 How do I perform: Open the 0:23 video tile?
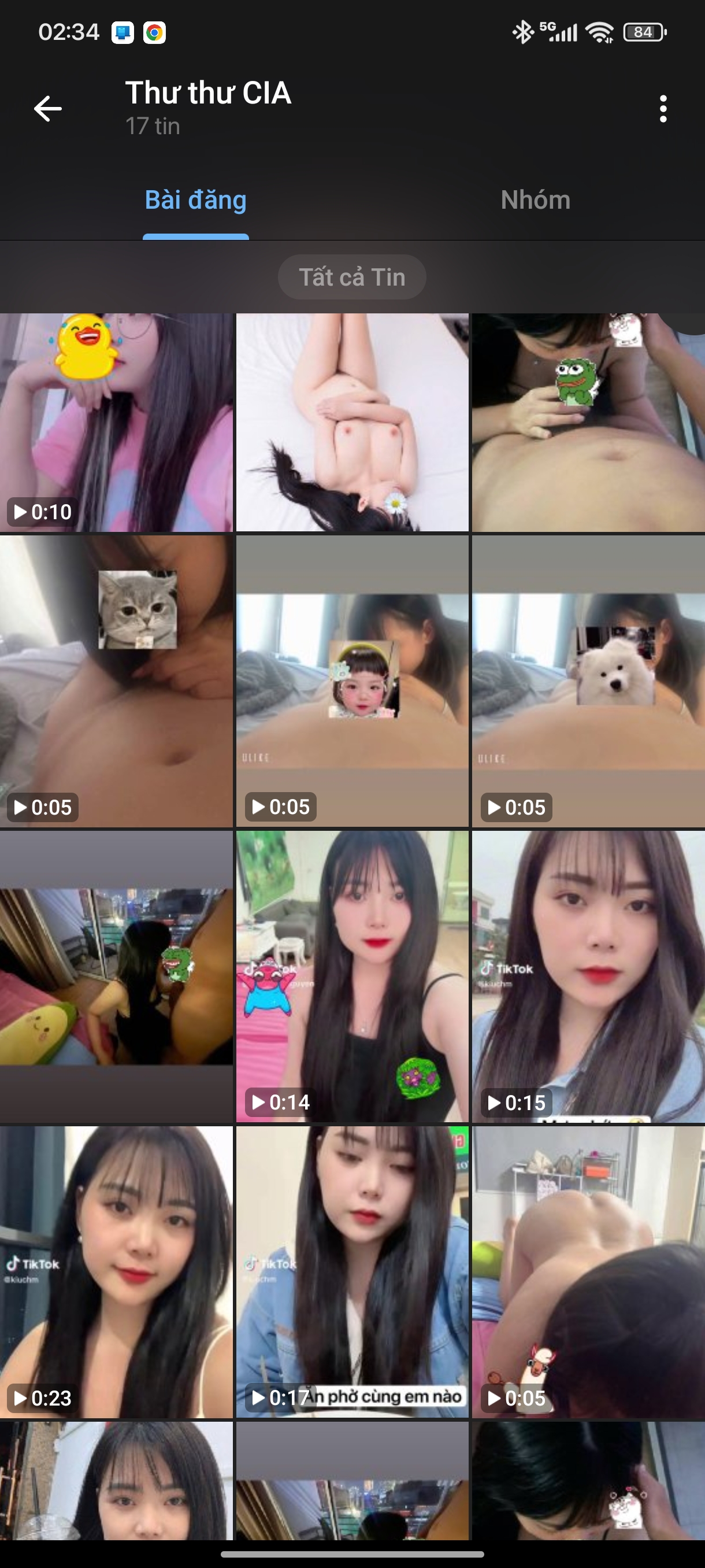click(116, 1271)
